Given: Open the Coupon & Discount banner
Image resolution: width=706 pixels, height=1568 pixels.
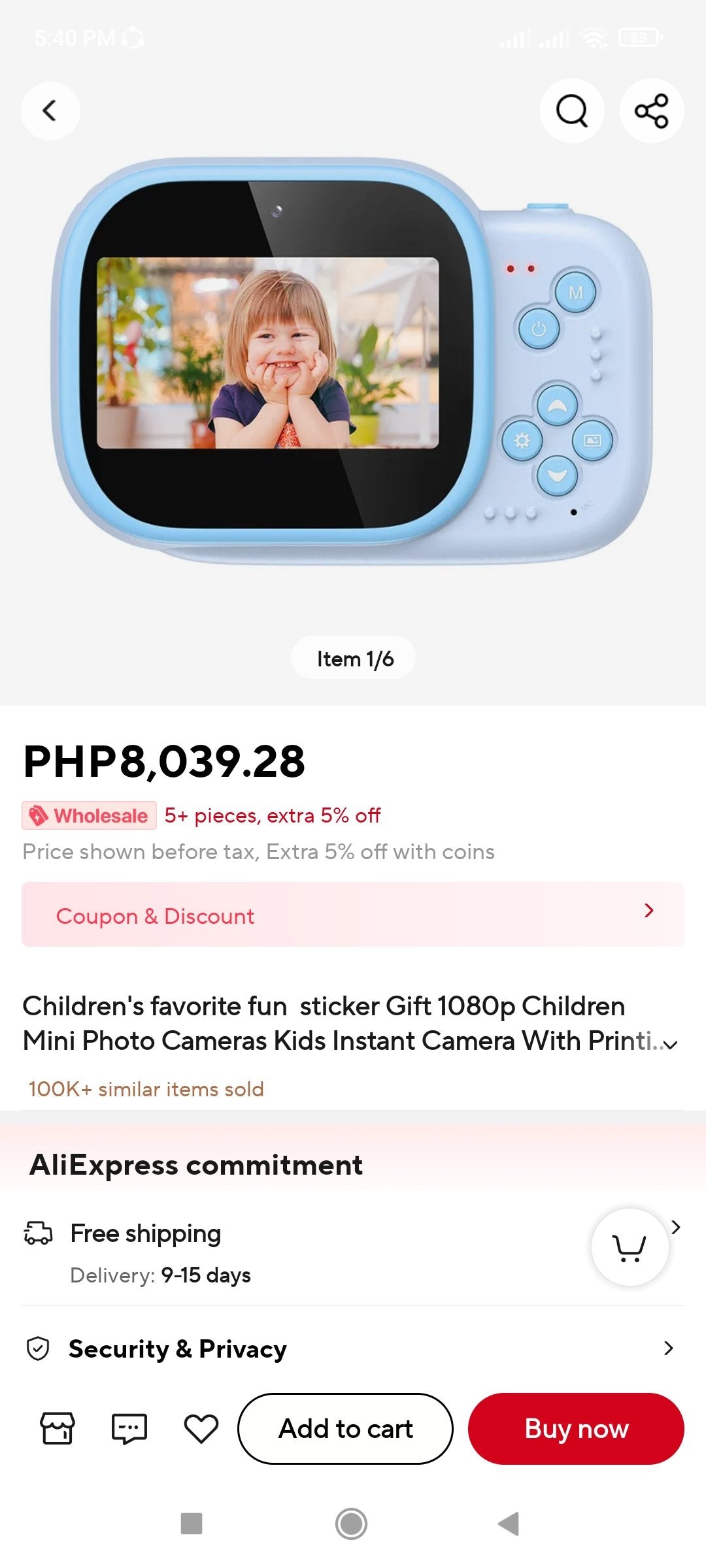Looking at the screenshot, I should click(x=353, y=915).
